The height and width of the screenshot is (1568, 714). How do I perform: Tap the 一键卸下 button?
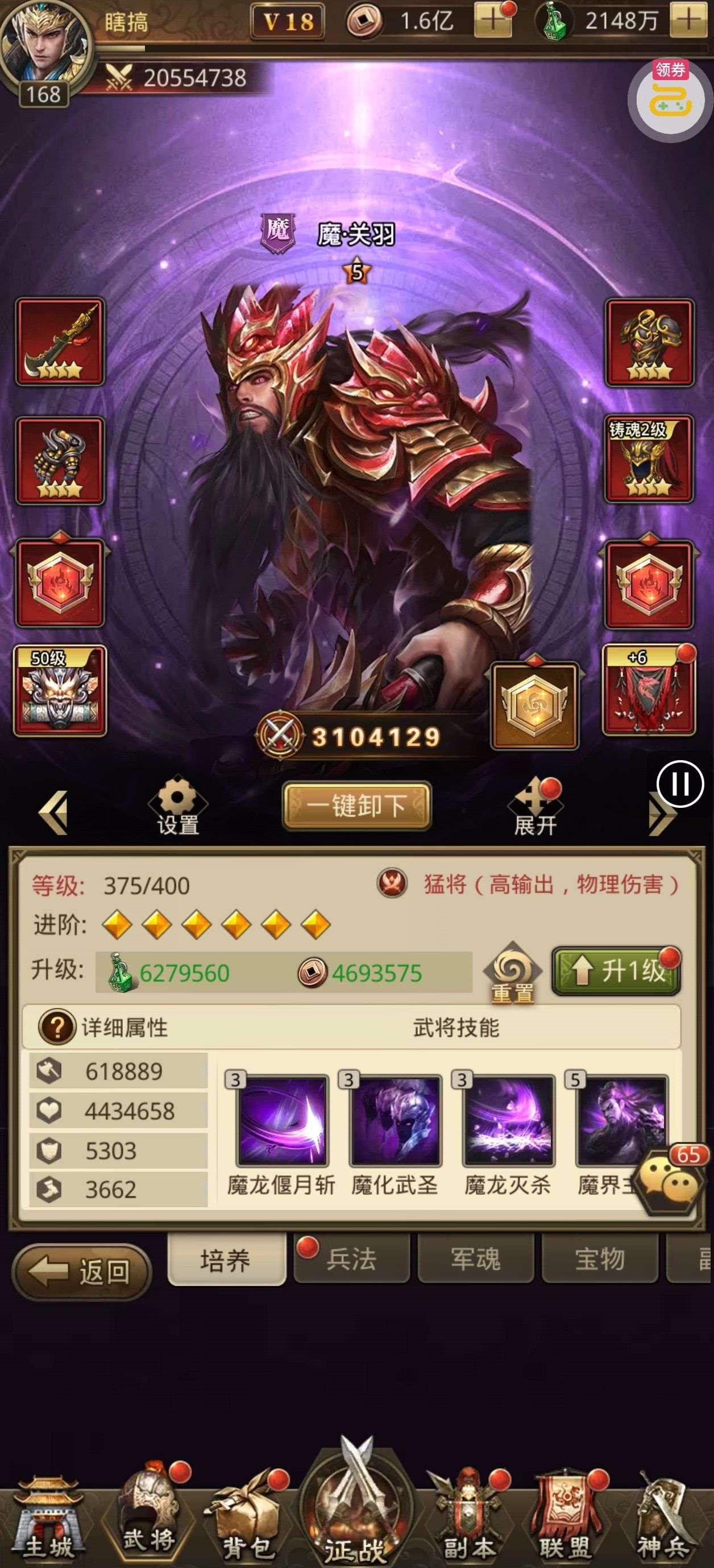coord(357,806)
